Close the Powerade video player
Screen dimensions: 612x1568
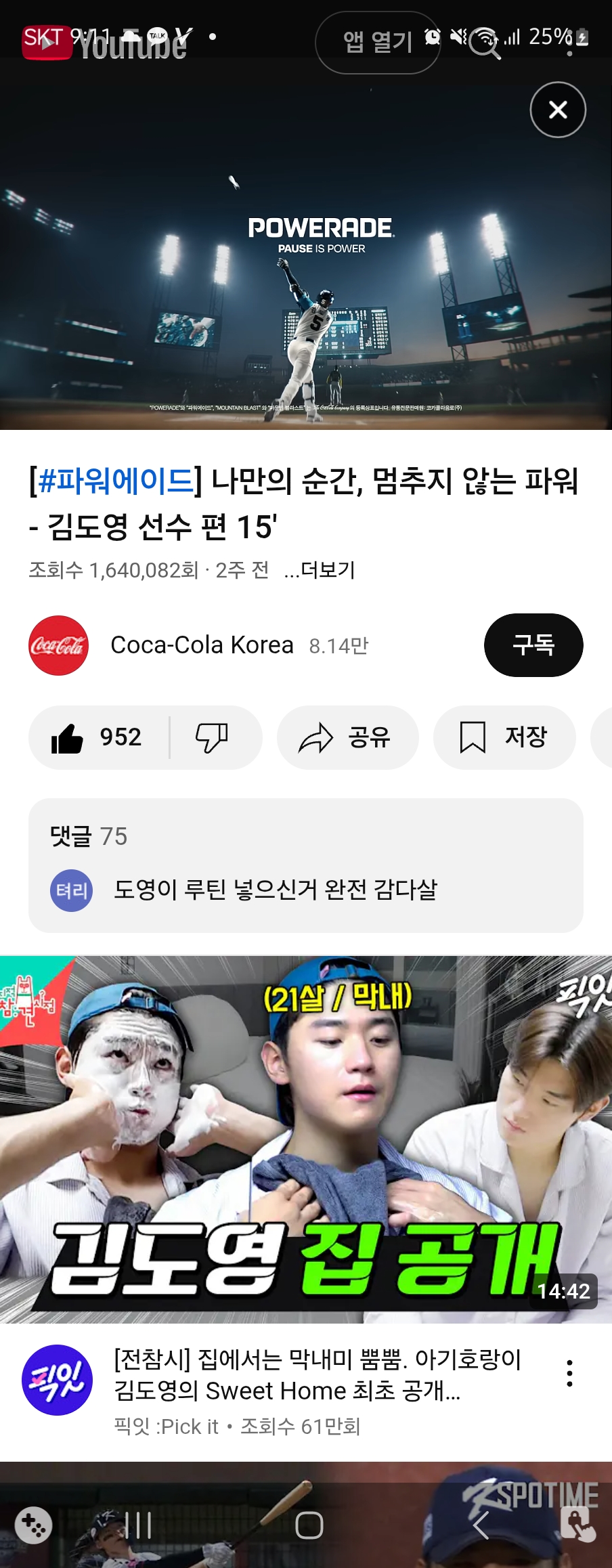tap(558, 110)
